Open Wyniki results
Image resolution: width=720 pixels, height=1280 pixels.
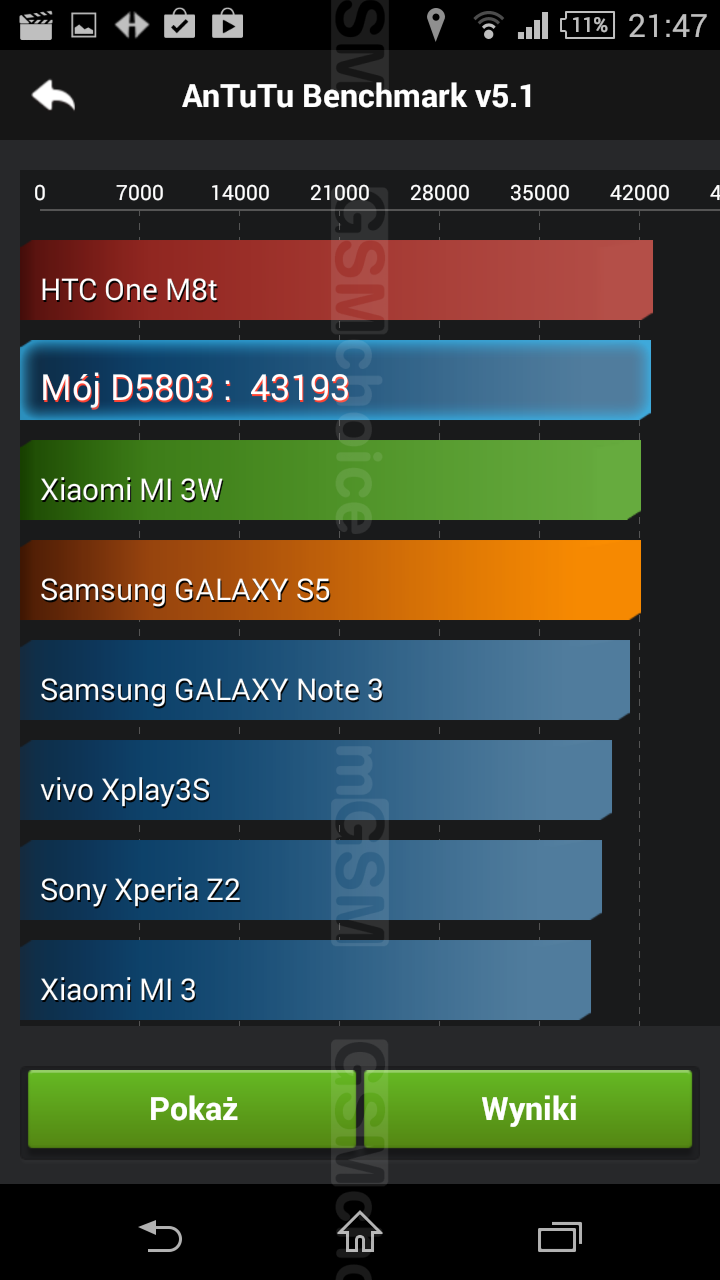pos(528,1108)
